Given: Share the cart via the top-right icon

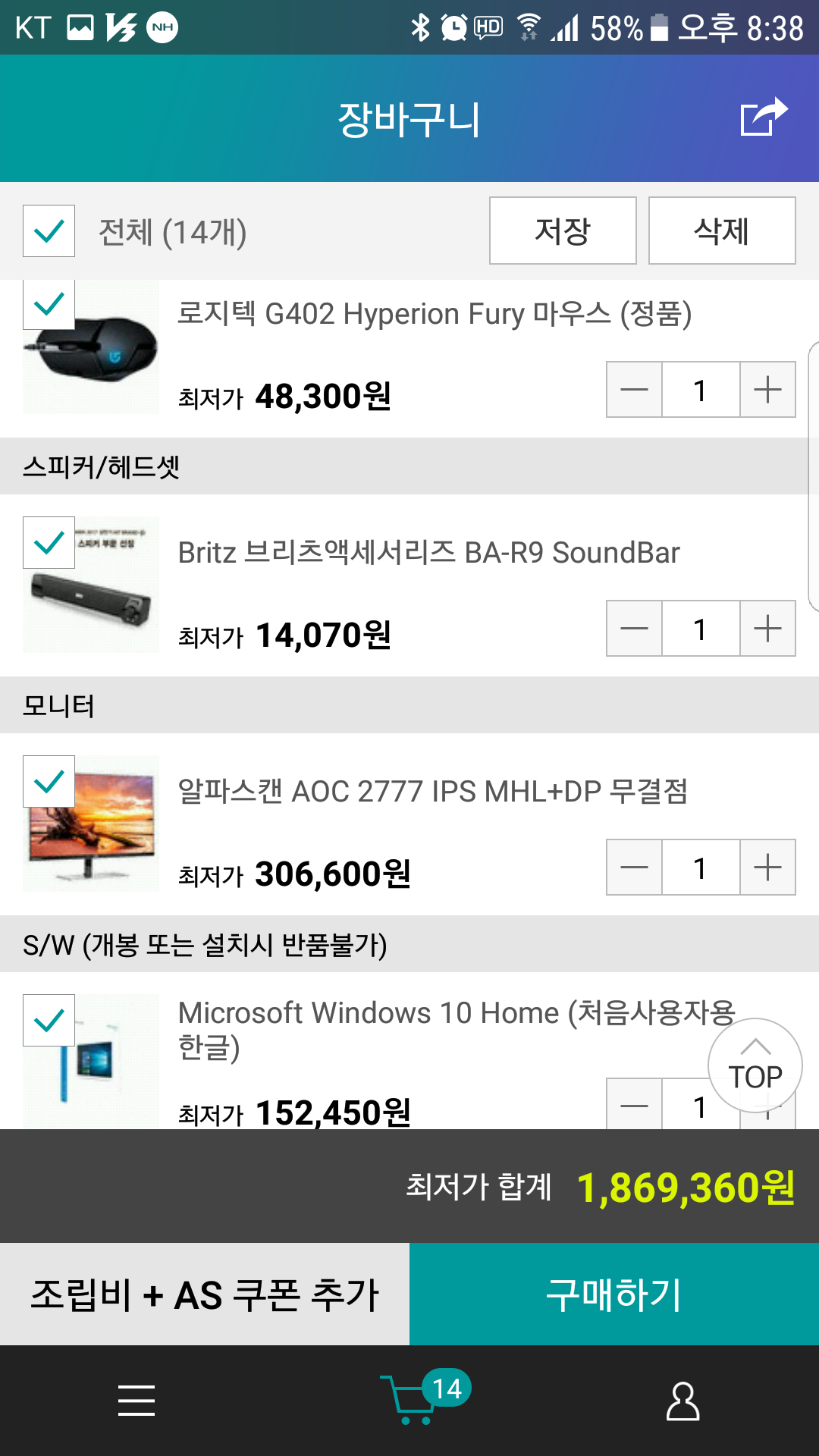Looking at the screenshot, I should (764, 118).
